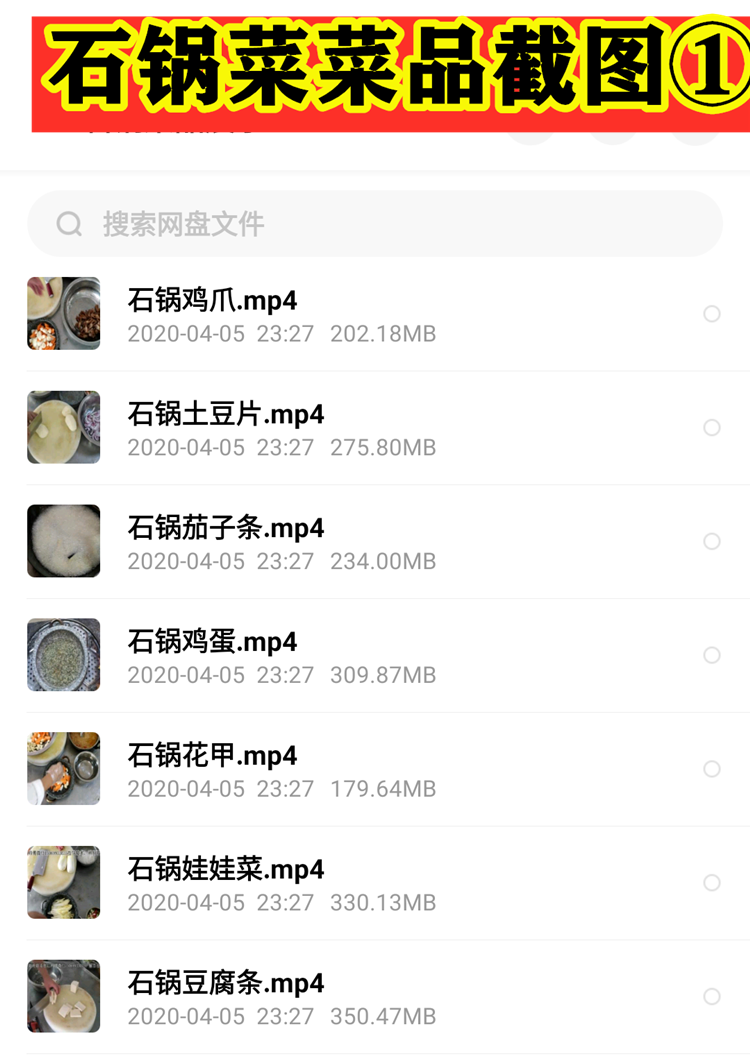
Task: Toggle selection circle for 石锅鸡蛋.mp4
Action: [712, 655]
